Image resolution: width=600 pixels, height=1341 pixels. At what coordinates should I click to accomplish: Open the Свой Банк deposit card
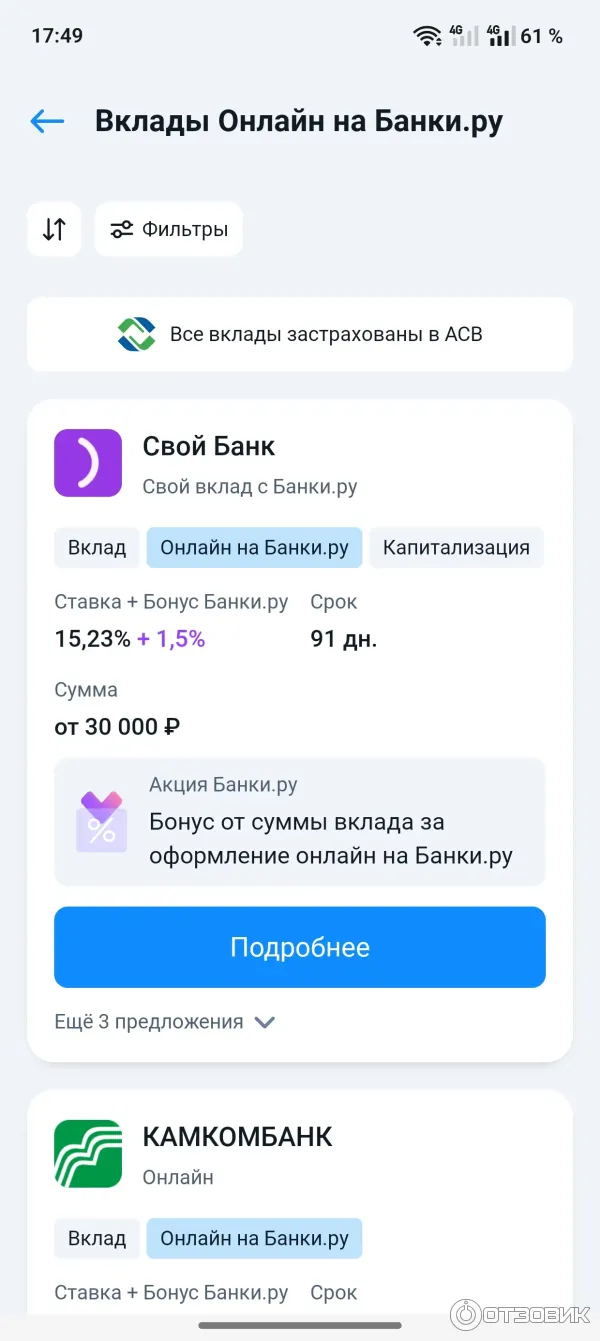(209, 446)
